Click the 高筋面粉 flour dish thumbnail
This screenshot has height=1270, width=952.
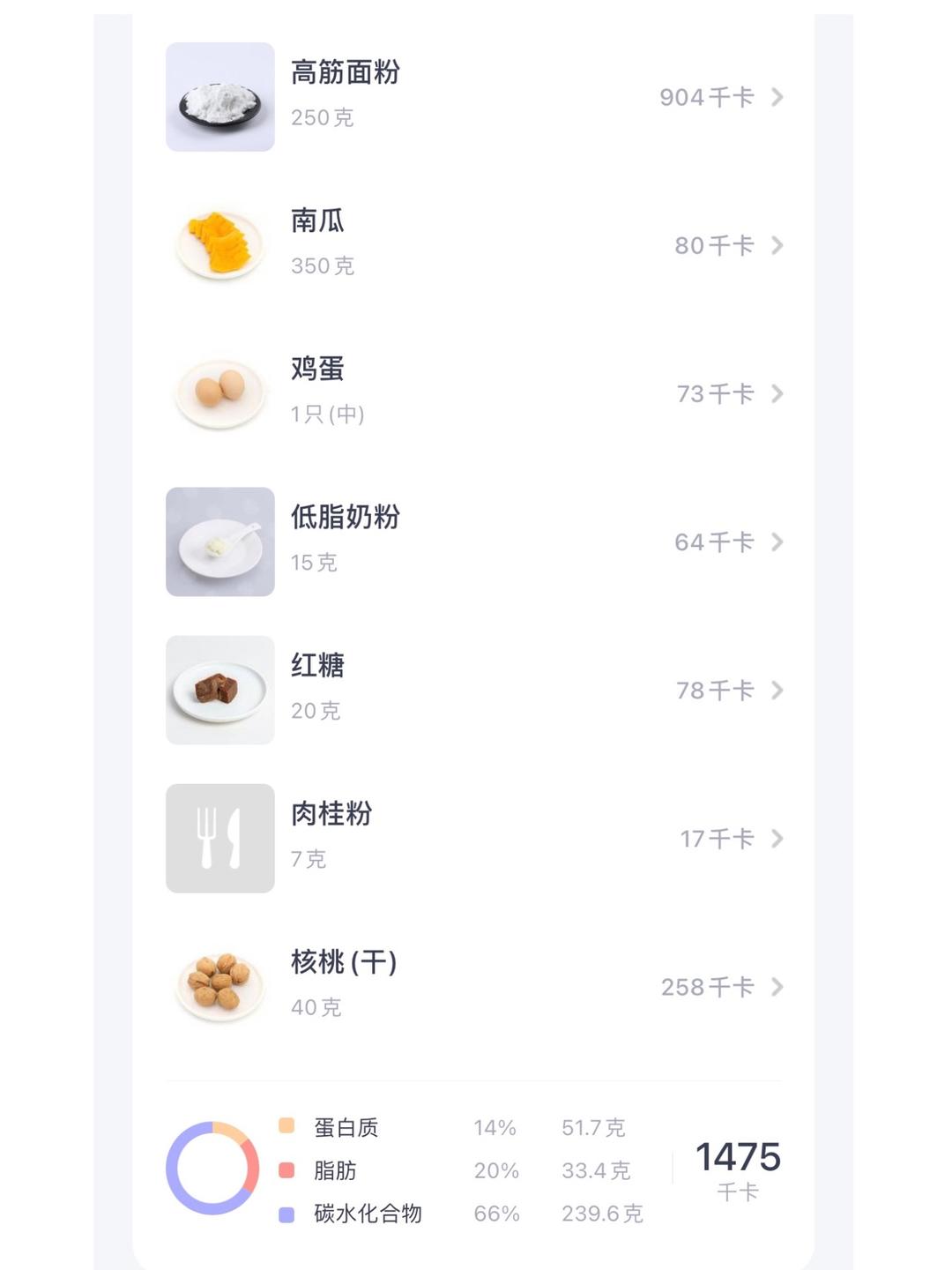click(x=219, y=97)
